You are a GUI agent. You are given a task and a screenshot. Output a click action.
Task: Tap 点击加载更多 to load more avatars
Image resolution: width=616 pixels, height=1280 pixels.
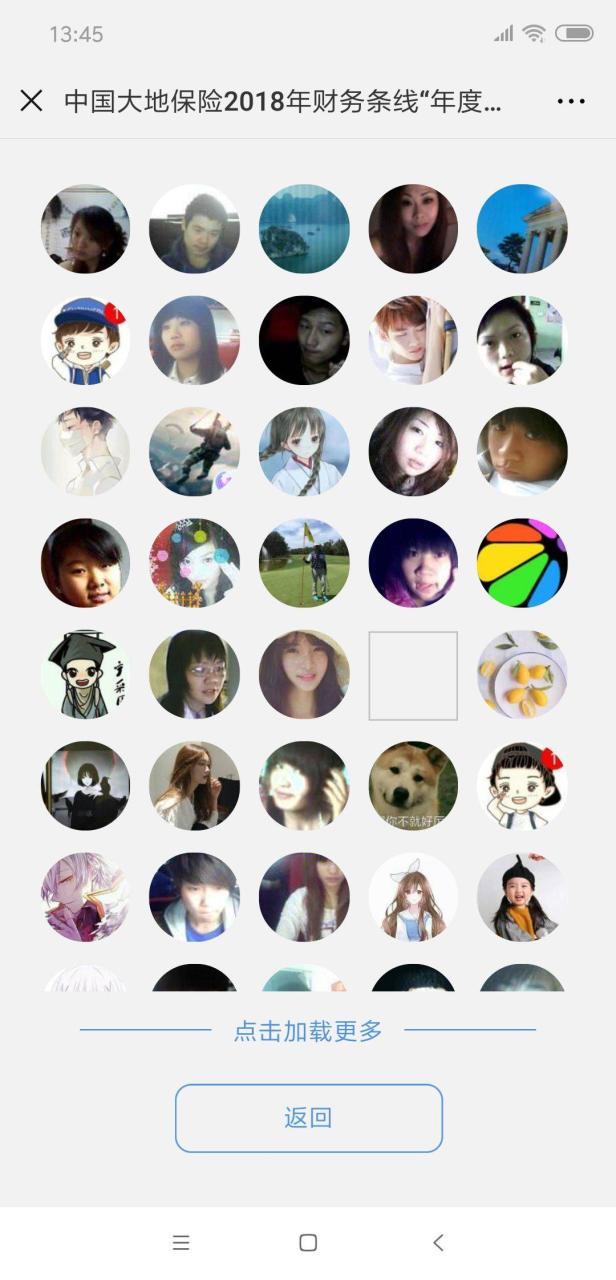pos(308,1031)
